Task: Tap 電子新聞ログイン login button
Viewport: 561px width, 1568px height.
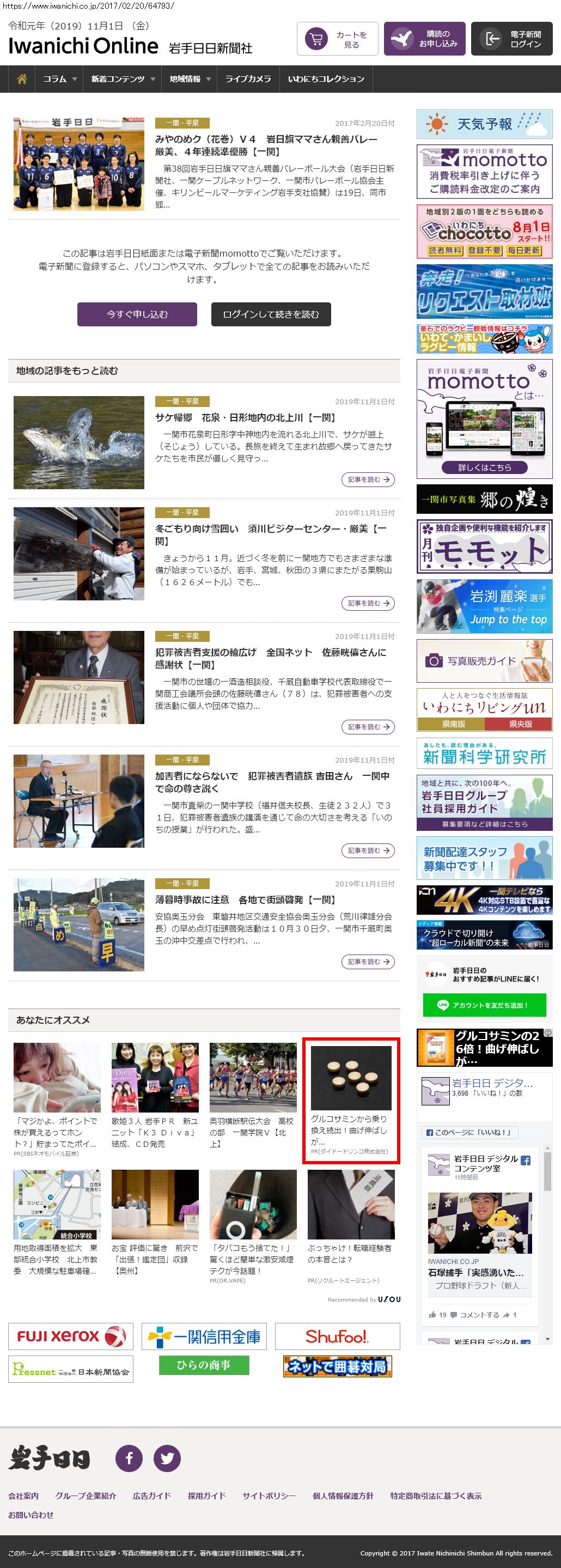Action: [x=511, y=40]
